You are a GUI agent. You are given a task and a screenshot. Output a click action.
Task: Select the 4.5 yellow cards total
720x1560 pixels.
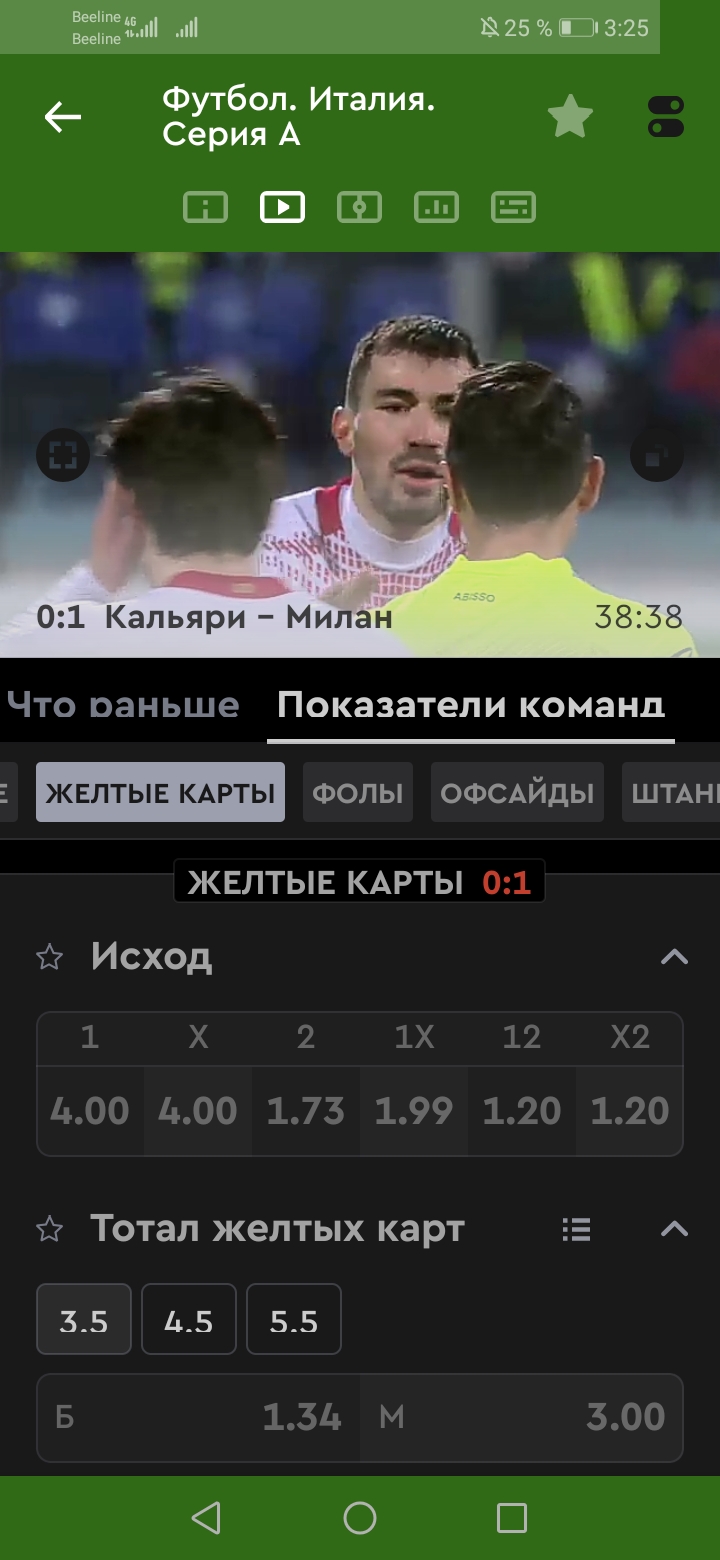point(189,1319)
